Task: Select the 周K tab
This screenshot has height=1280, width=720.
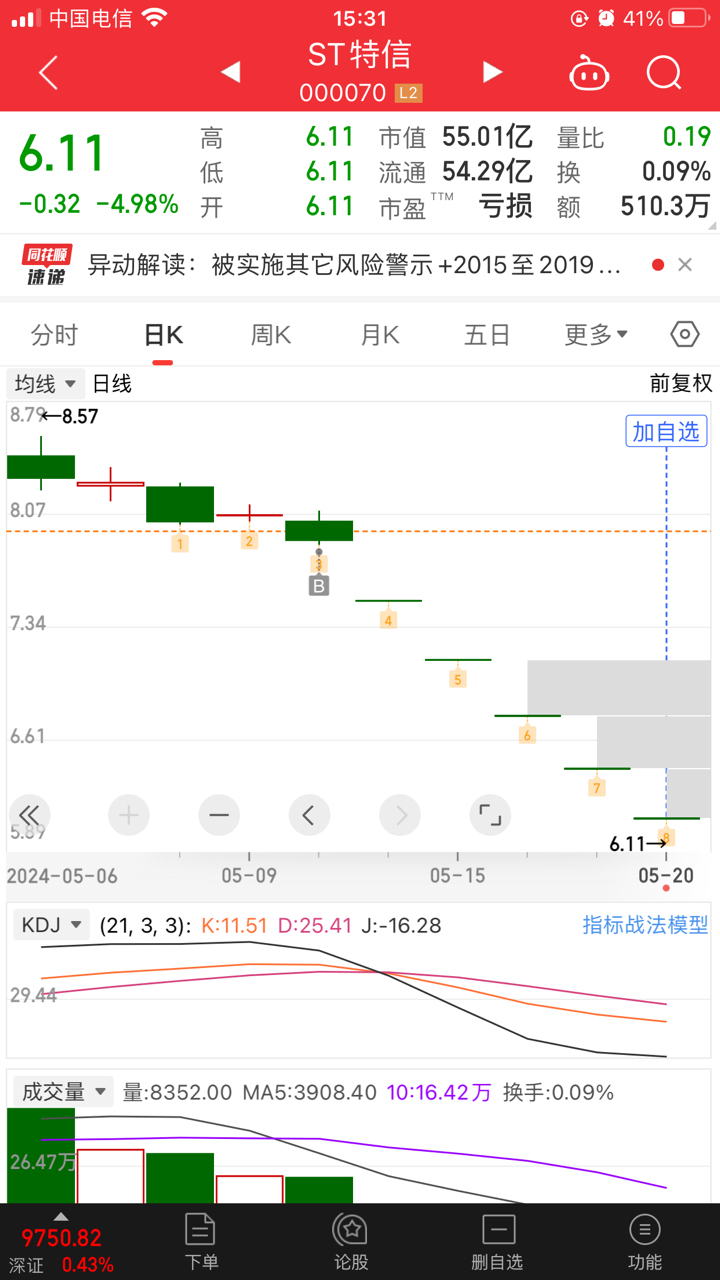Action: pyautogui.click(x=270, y=335)
